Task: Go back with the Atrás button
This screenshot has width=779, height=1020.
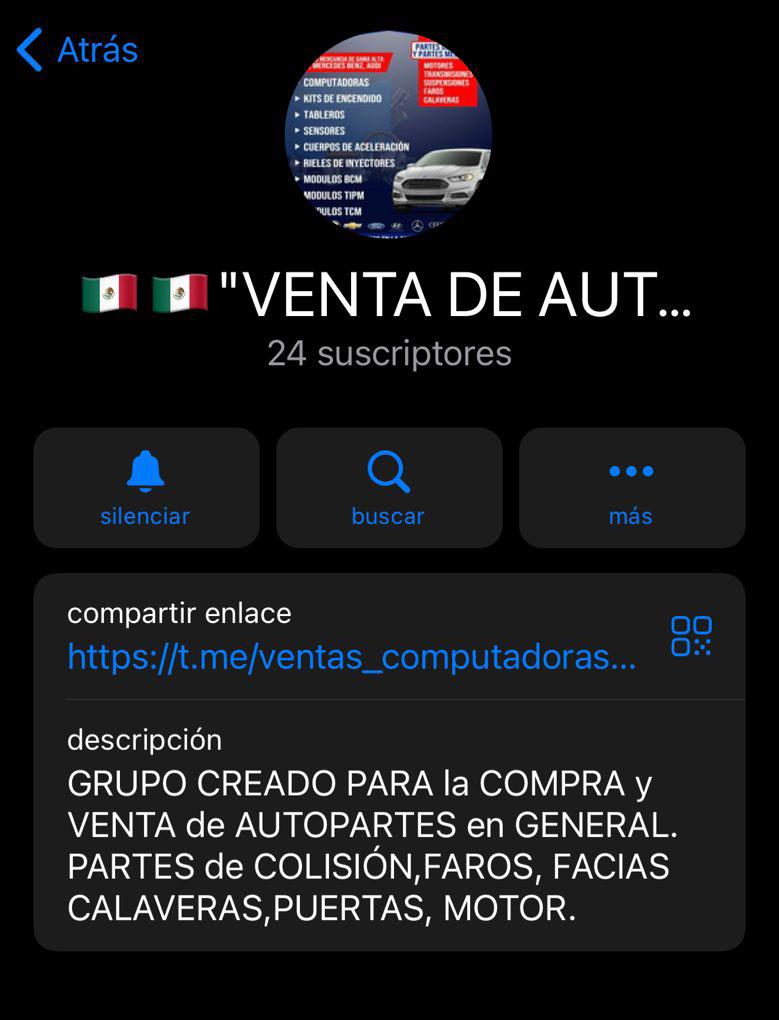Action: 77,50
